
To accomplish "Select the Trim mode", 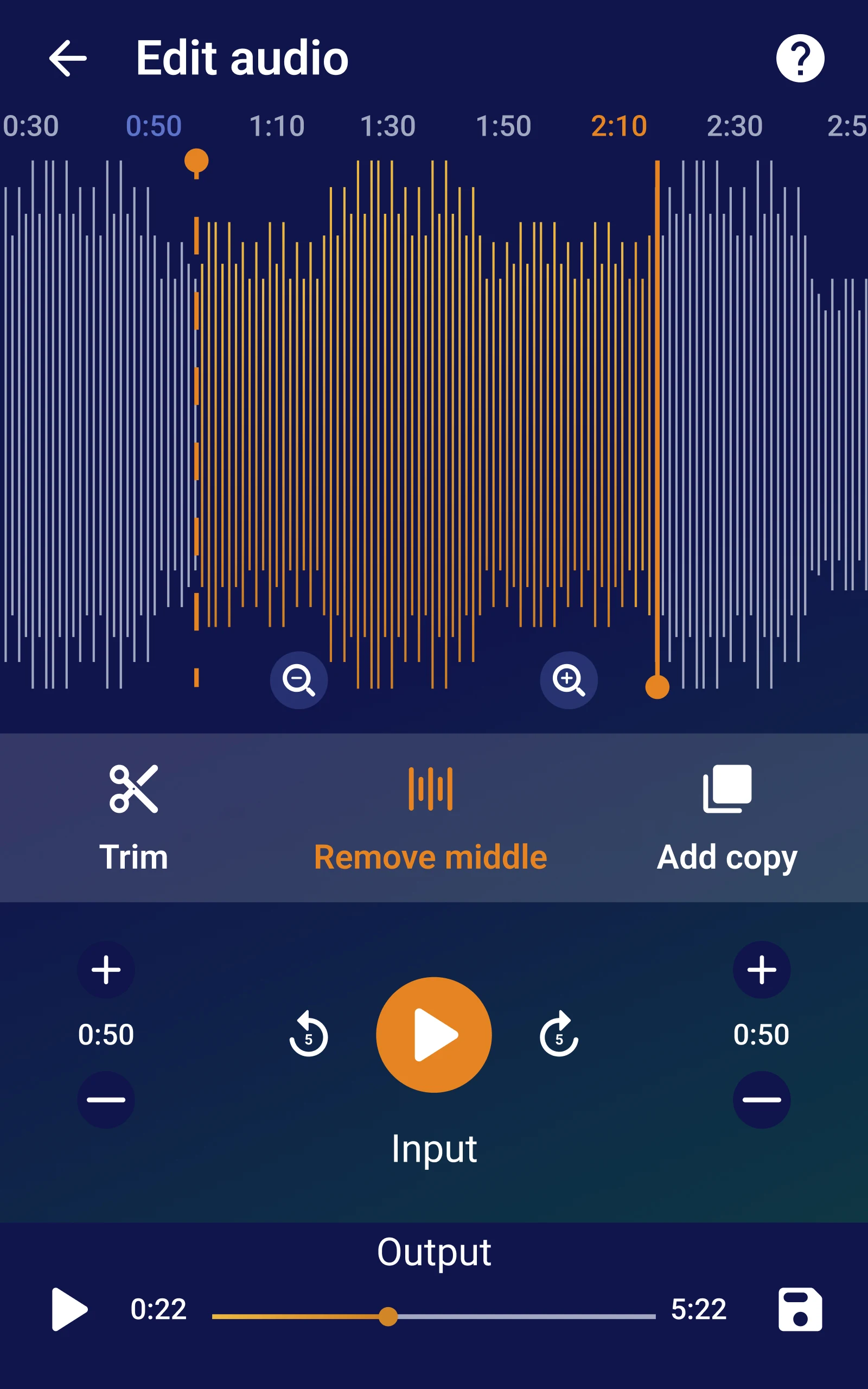I will point(133,817).
